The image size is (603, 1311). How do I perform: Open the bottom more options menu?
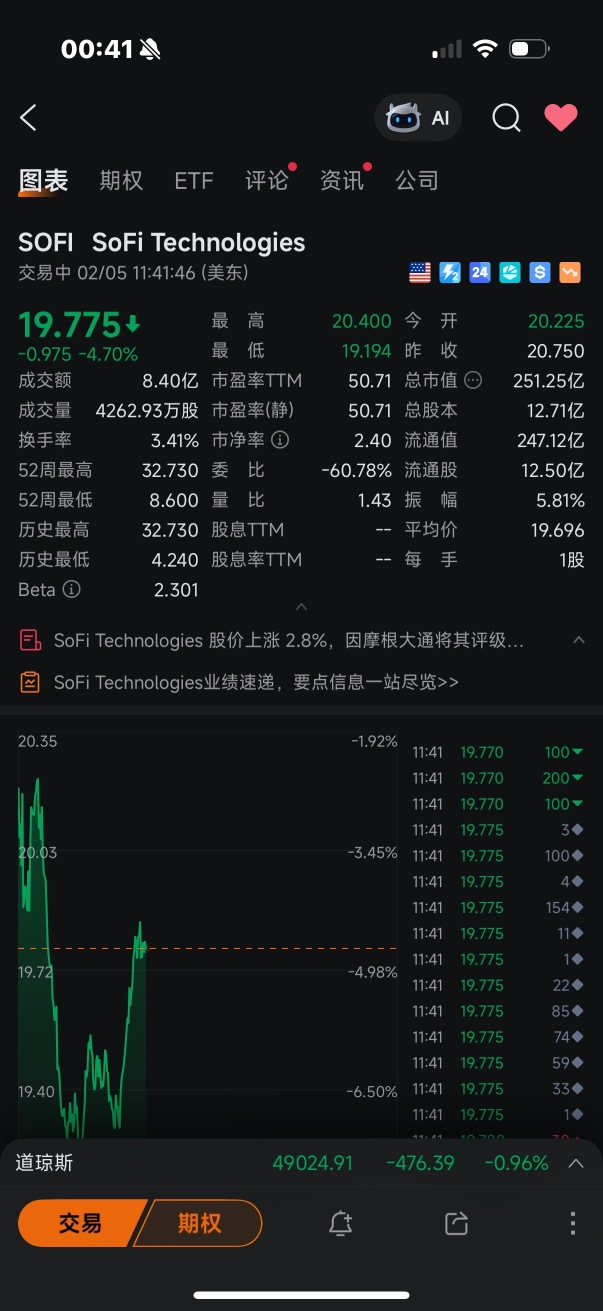[x=573, y=1223]
